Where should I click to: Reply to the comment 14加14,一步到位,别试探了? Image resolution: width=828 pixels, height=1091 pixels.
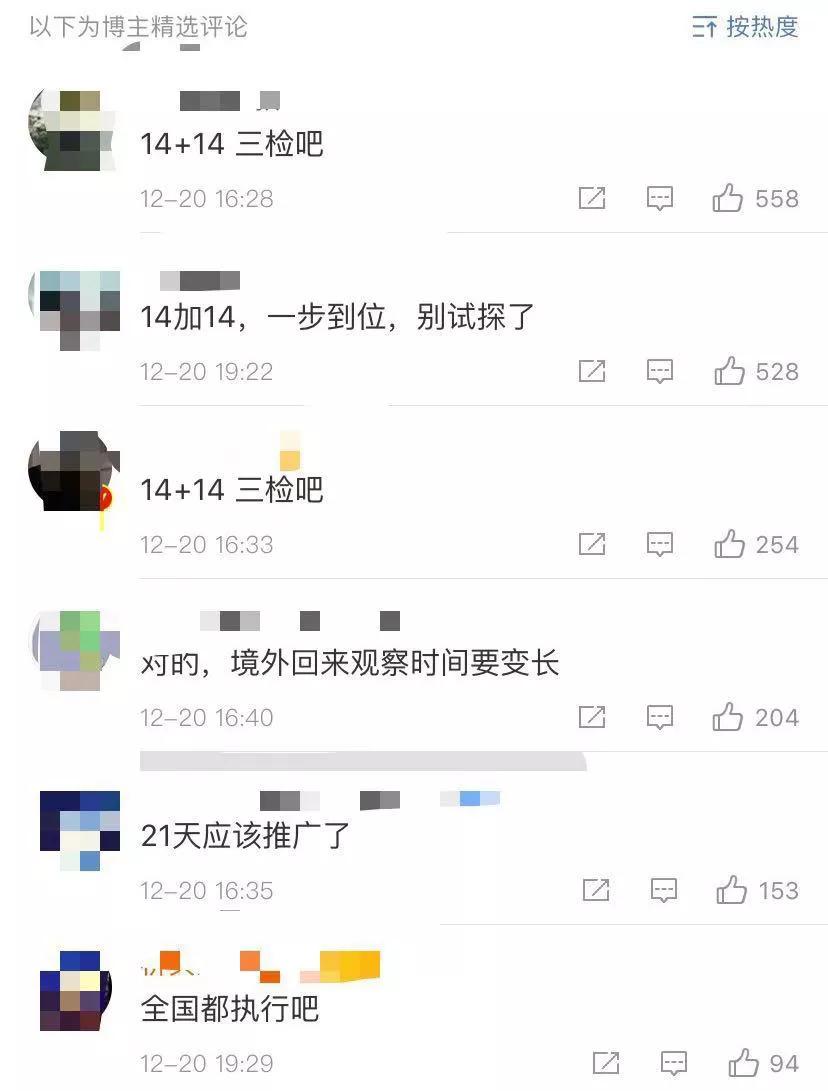660,372
